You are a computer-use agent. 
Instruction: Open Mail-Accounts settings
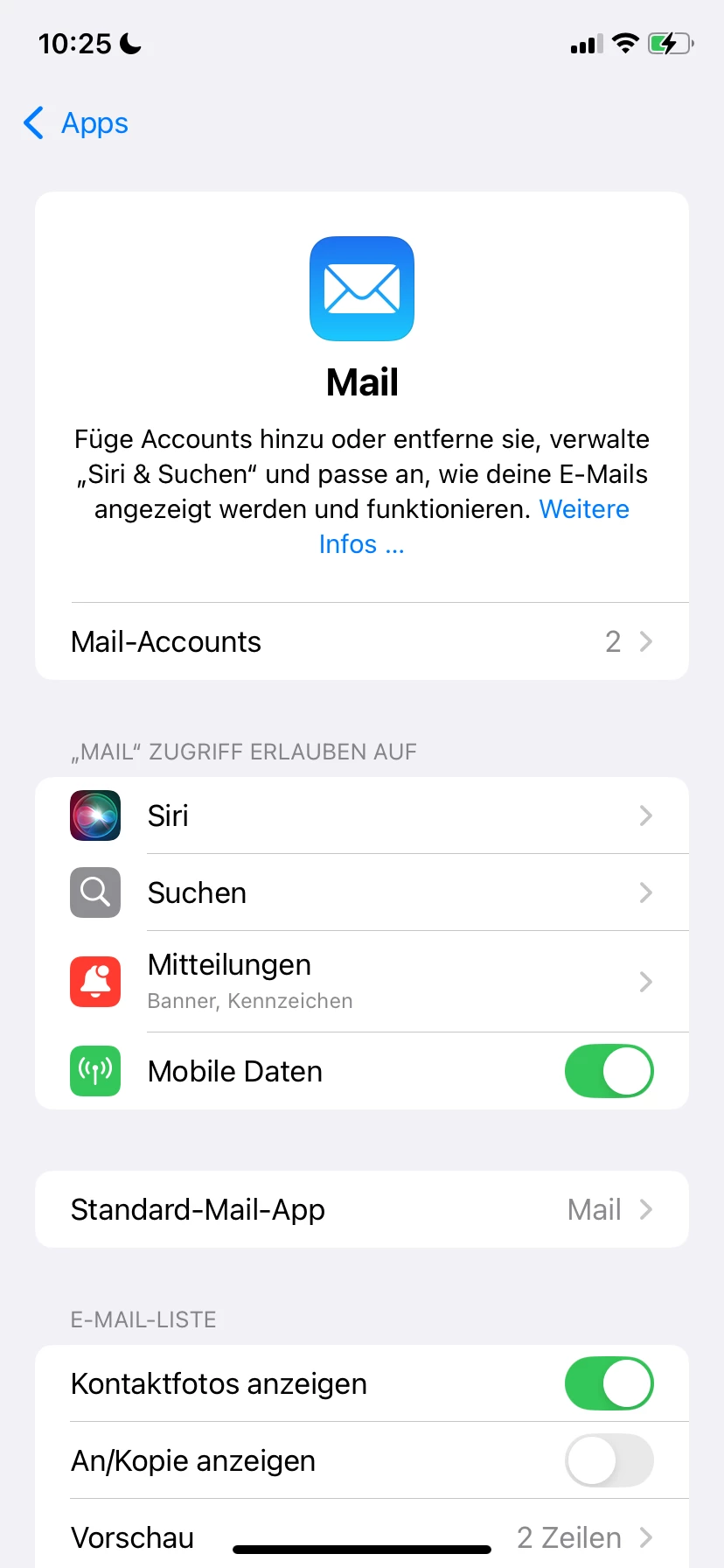click(362, 641)
